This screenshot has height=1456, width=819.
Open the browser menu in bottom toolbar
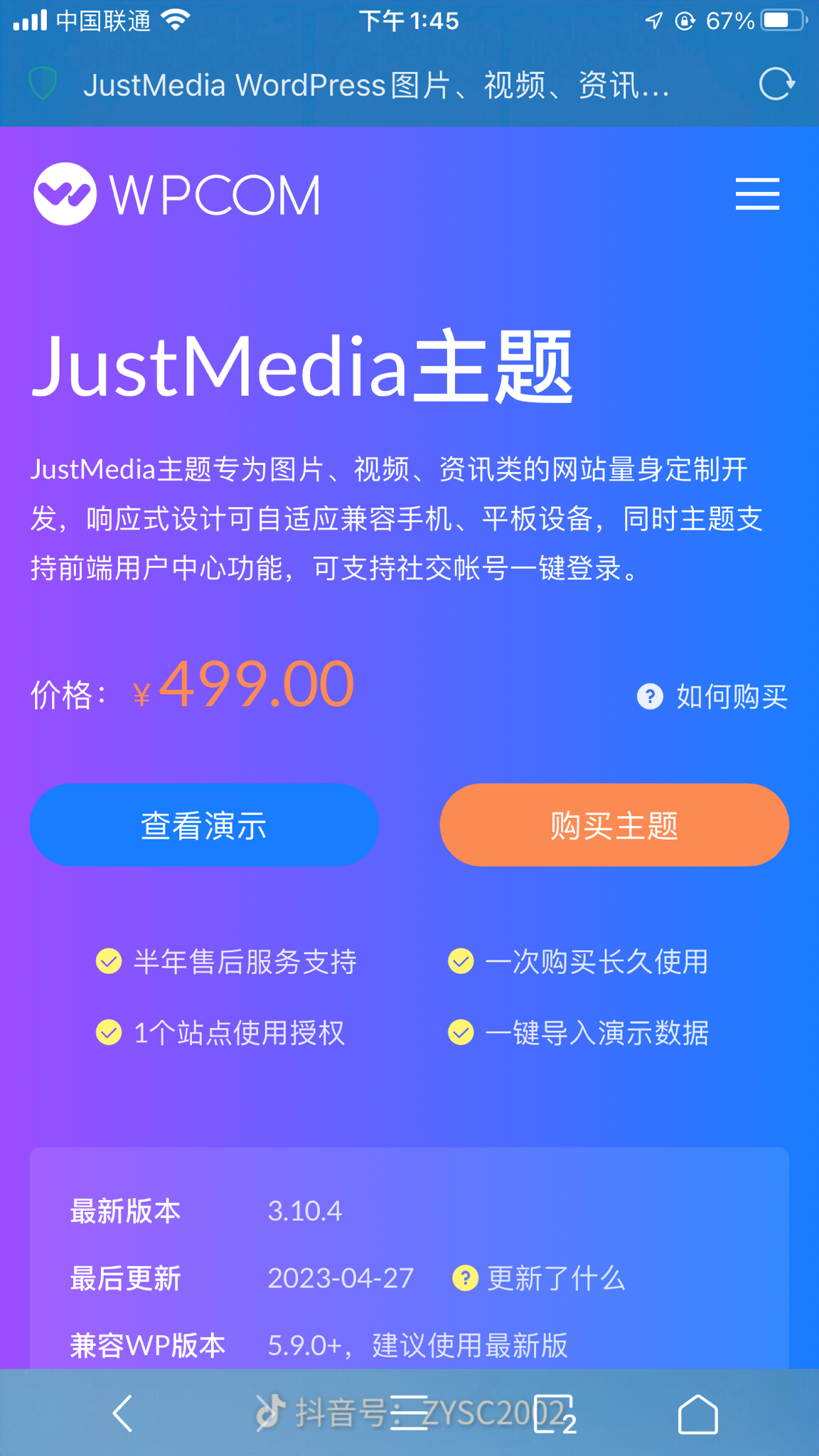click(x=409, y=1413)
